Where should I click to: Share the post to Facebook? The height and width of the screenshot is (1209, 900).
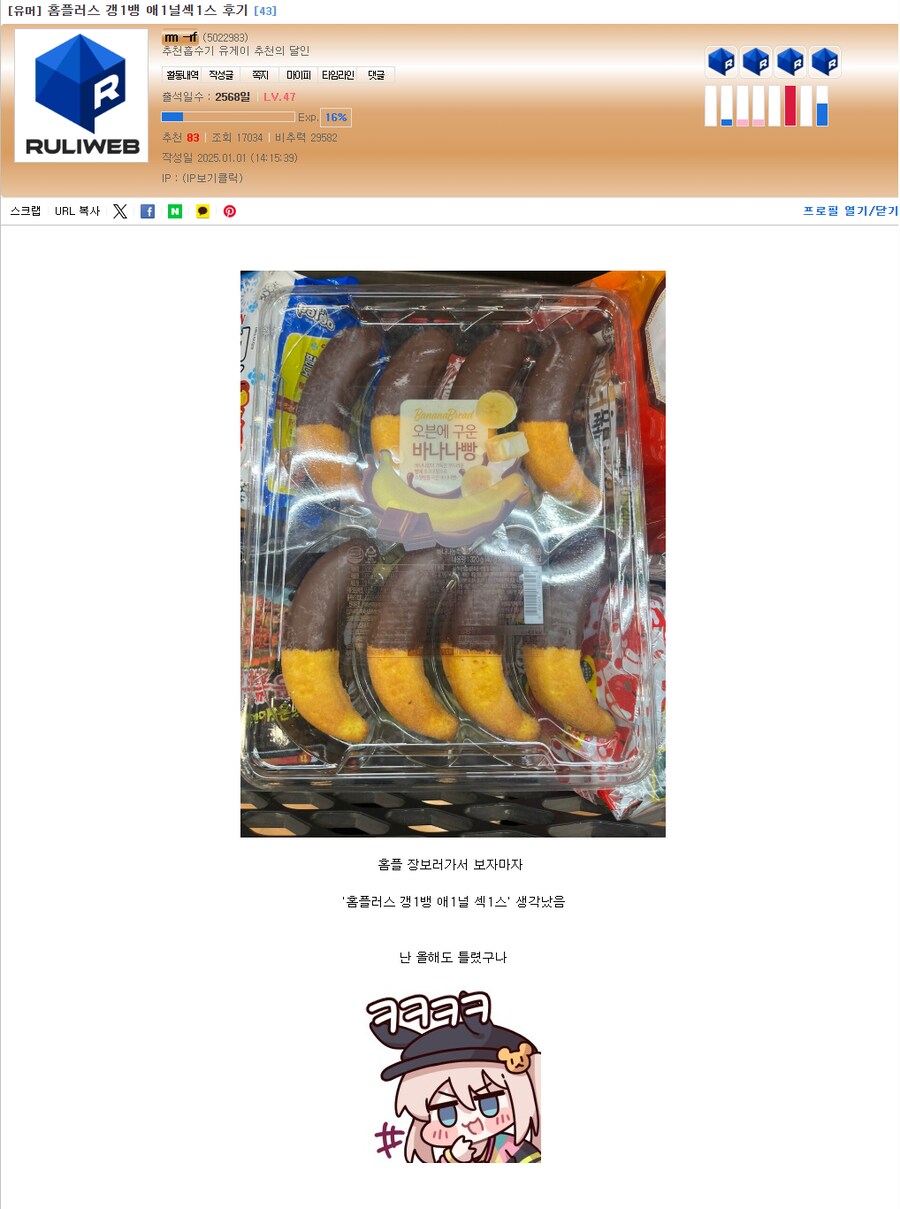147,211
